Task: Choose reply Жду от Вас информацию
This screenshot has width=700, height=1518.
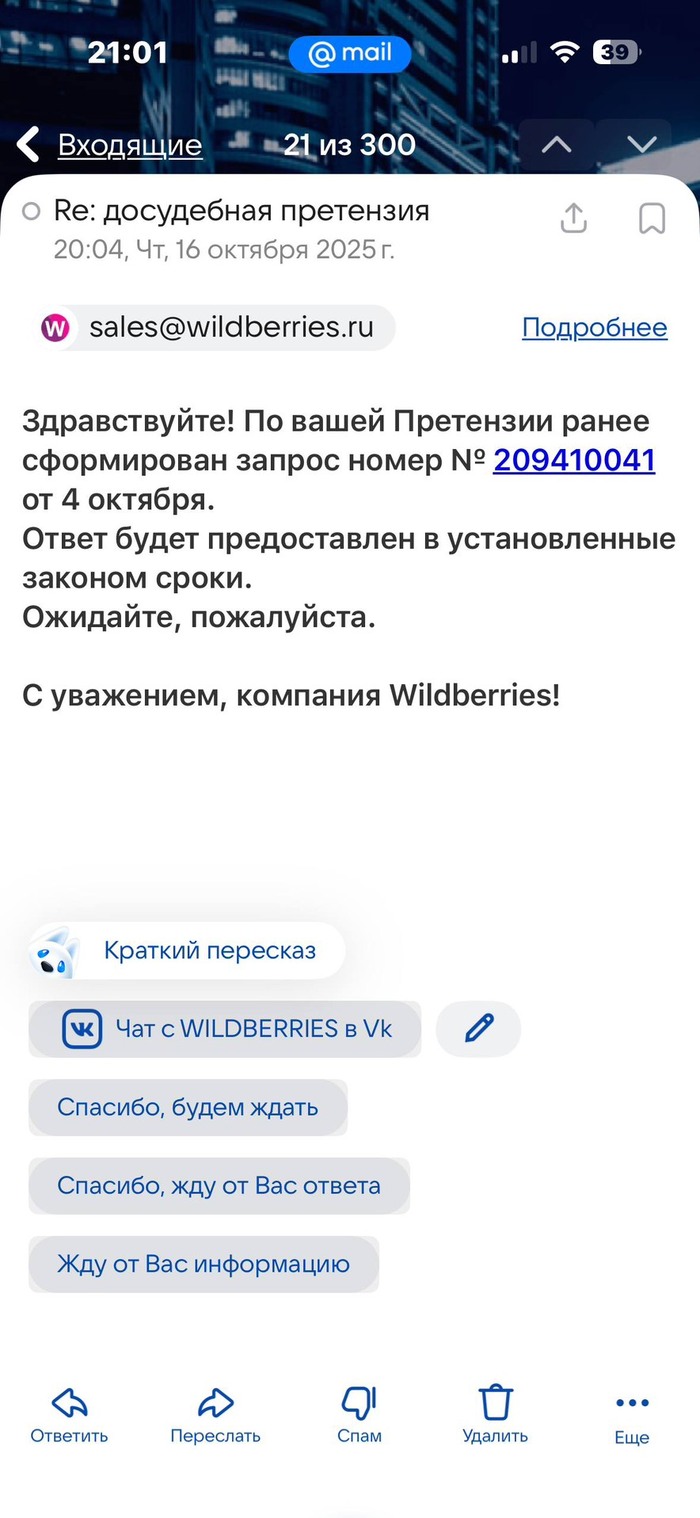Action: coord(203,1264)
